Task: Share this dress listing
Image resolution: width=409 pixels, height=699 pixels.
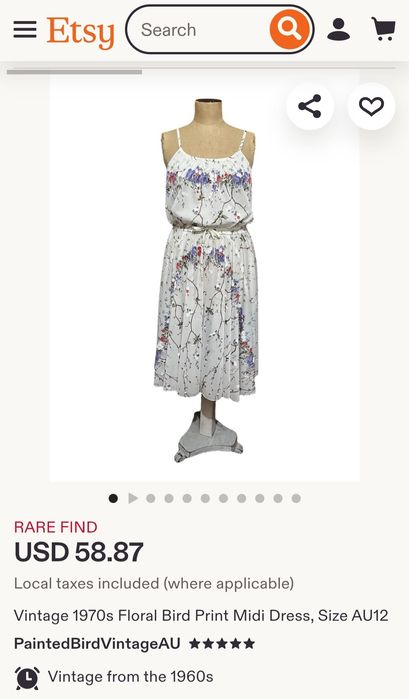Action: click(310, 106)
